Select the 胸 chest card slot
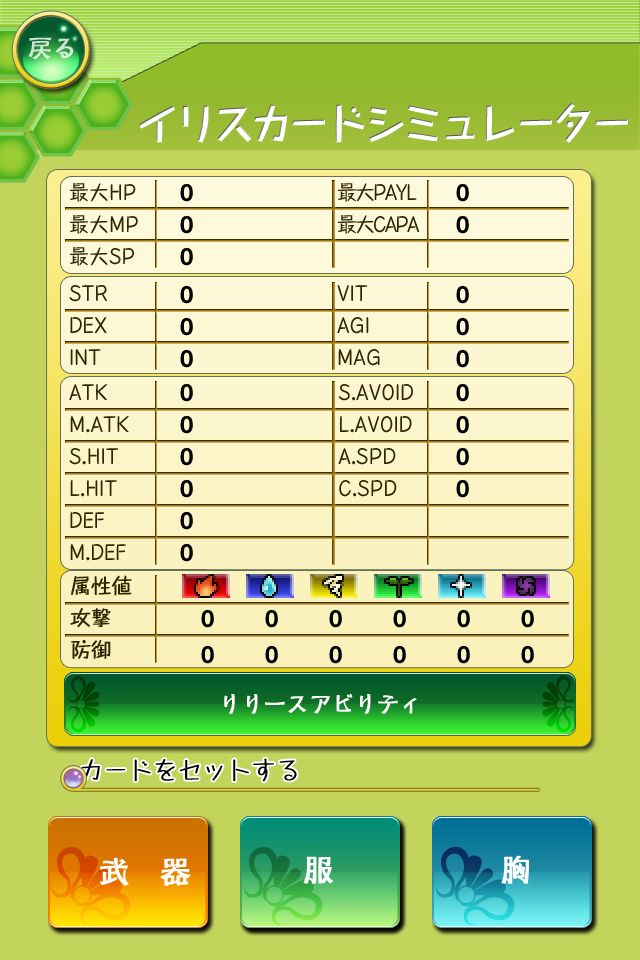Viewport: 640px width, 960px height. [512, 872]
